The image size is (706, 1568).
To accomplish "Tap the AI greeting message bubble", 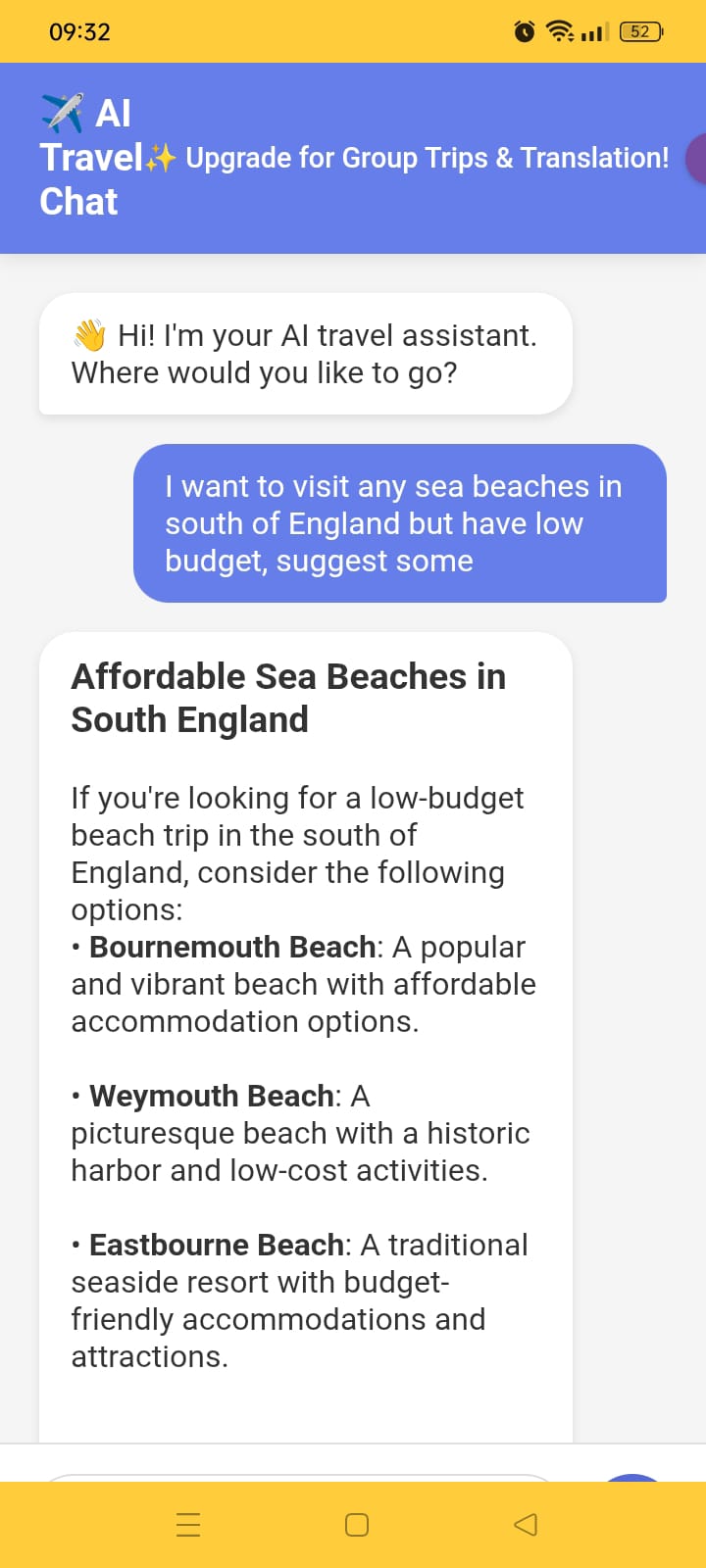I will pos(304,353).
